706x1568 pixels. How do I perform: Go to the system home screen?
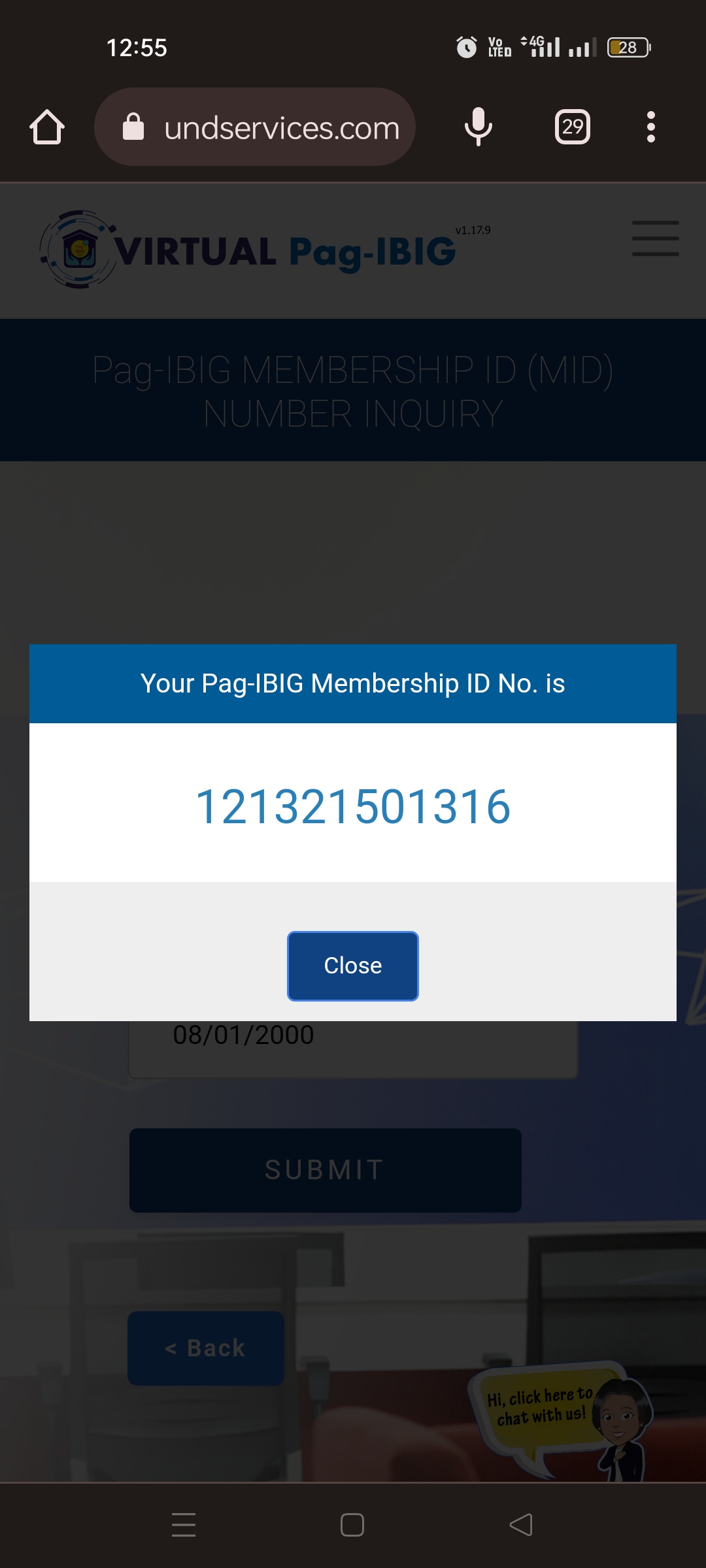pos(352,1525)
